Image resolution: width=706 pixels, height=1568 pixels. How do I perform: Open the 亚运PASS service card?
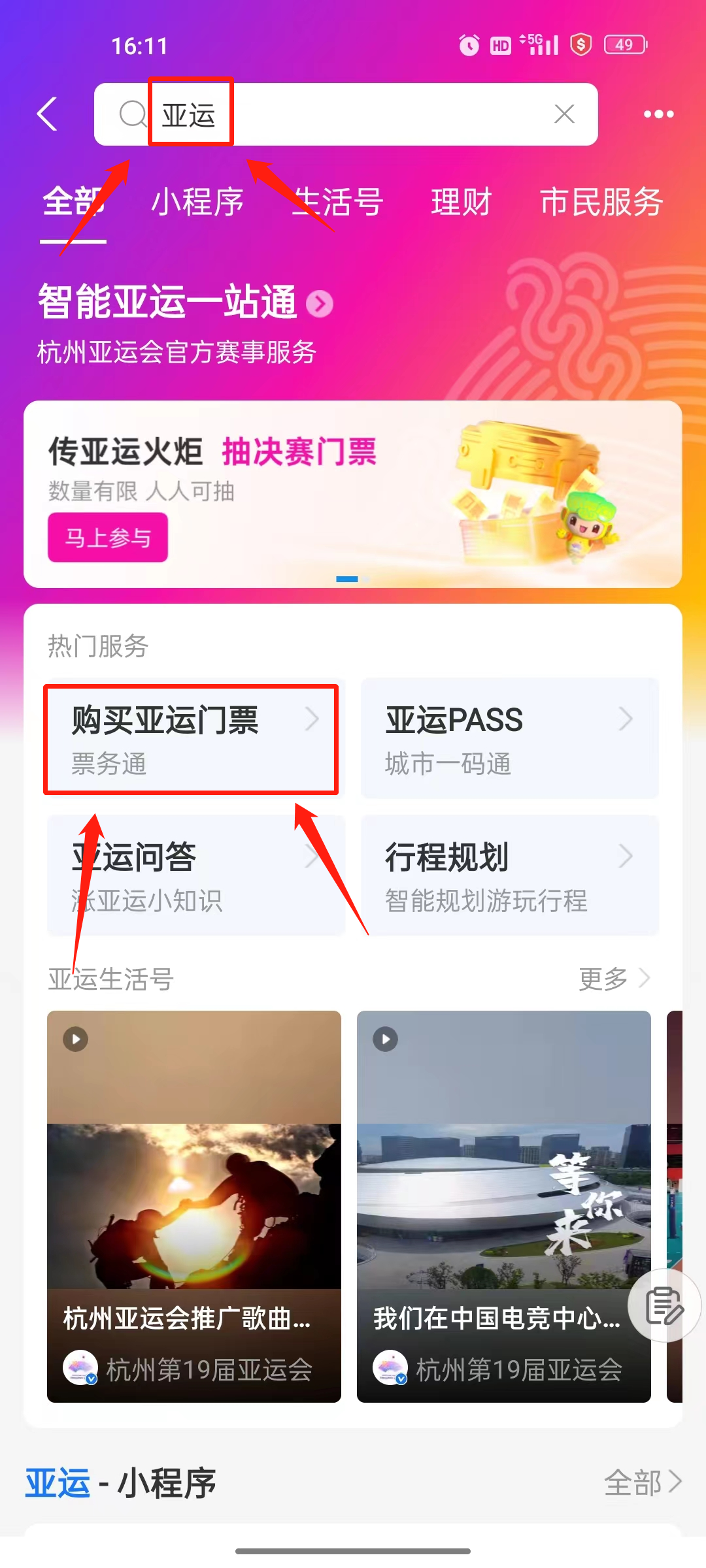click(509, 739)
